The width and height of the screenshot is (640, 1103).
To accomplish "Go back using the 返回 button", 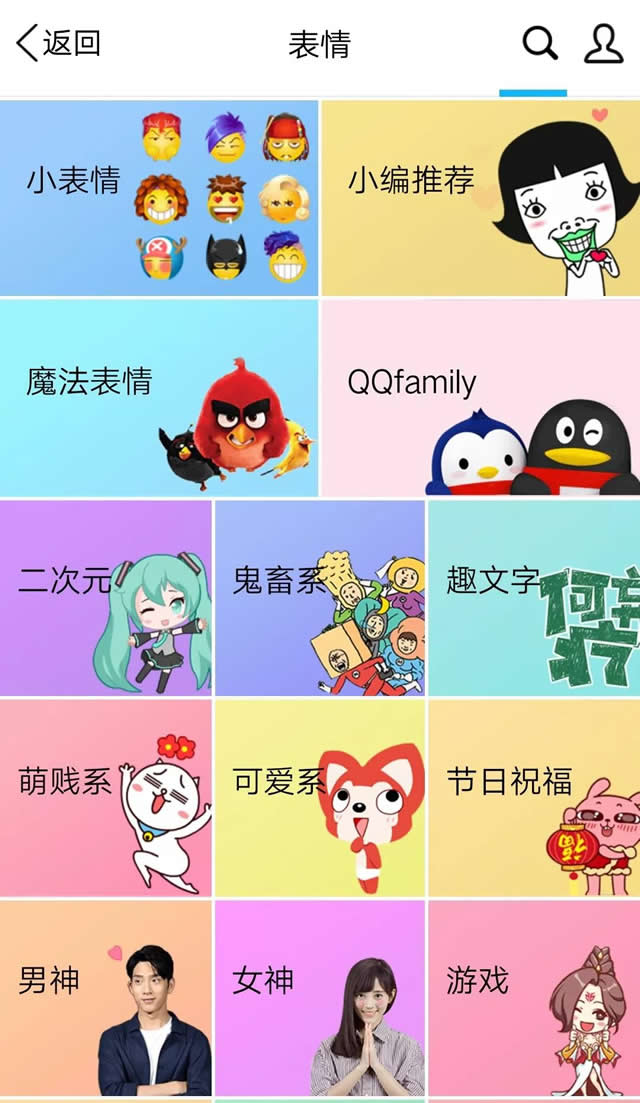I will pyautogui.click(x=60, y=44).
